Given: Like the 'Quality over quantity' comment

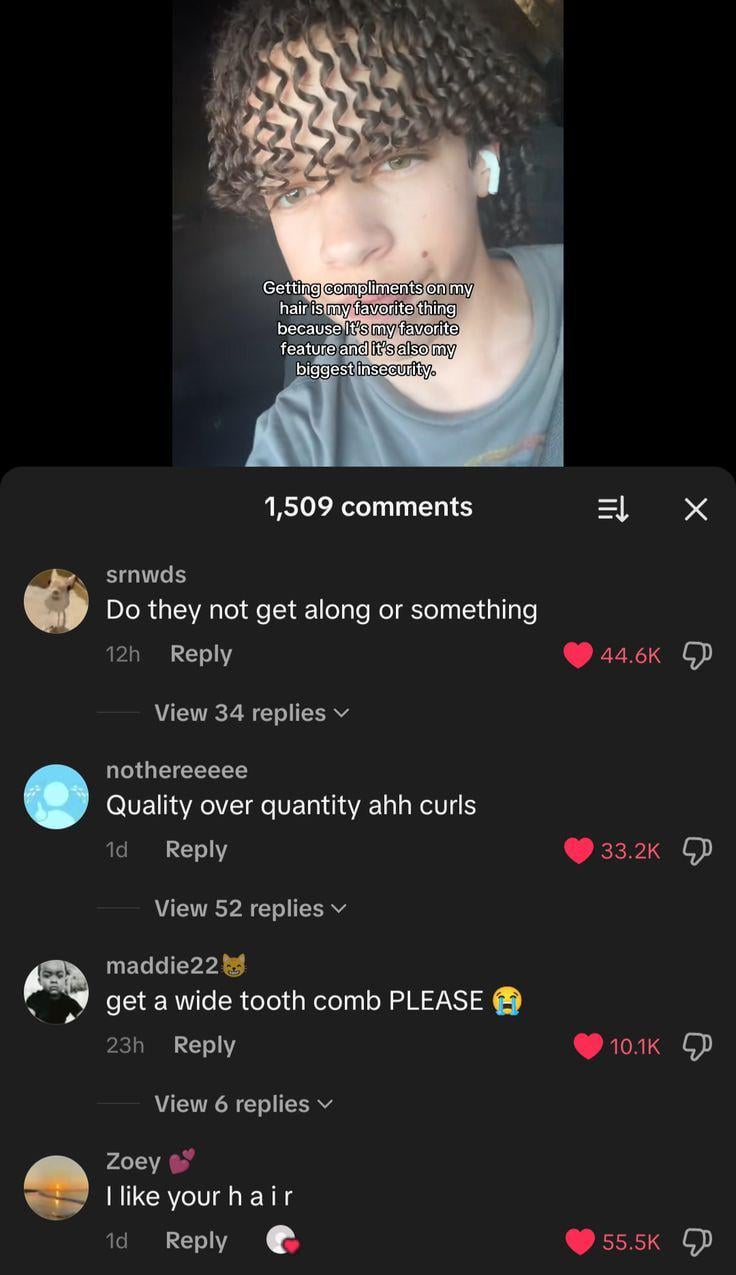Looking at the screenshot, I should [x=578, y=850].
